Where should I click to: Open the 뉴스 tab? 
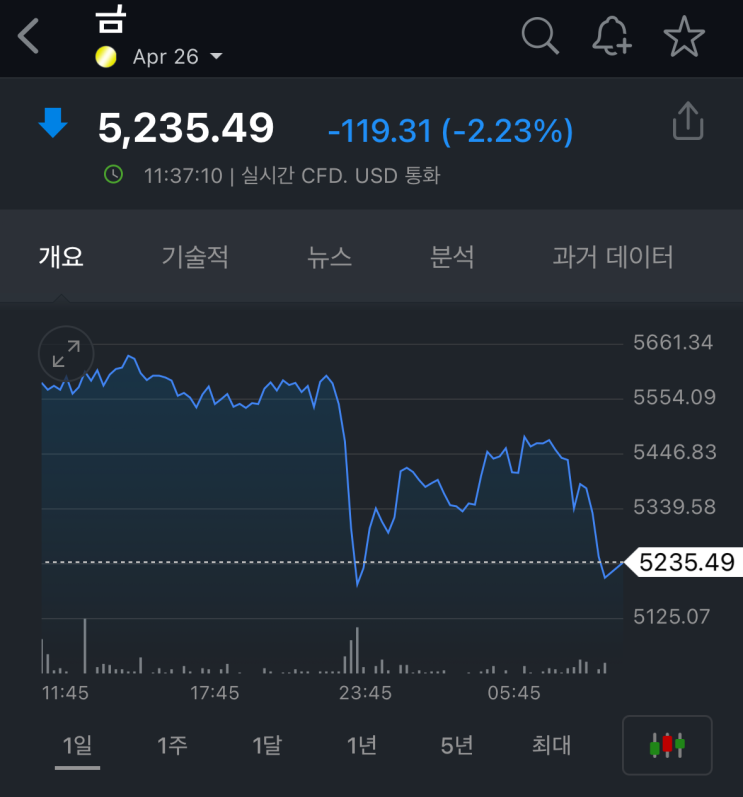click(330, 256)
